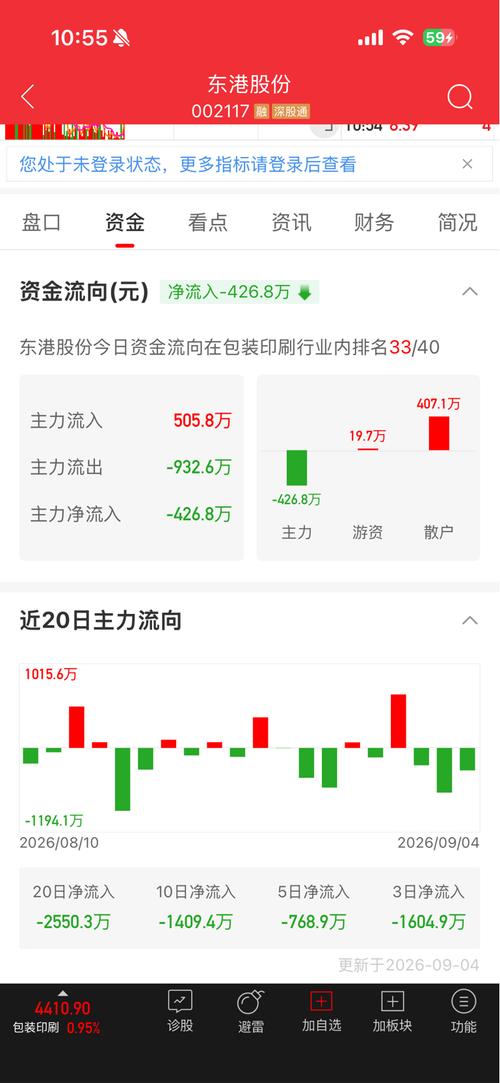Dismiss the login reminder banner
500x1083 pixels.
468,164
